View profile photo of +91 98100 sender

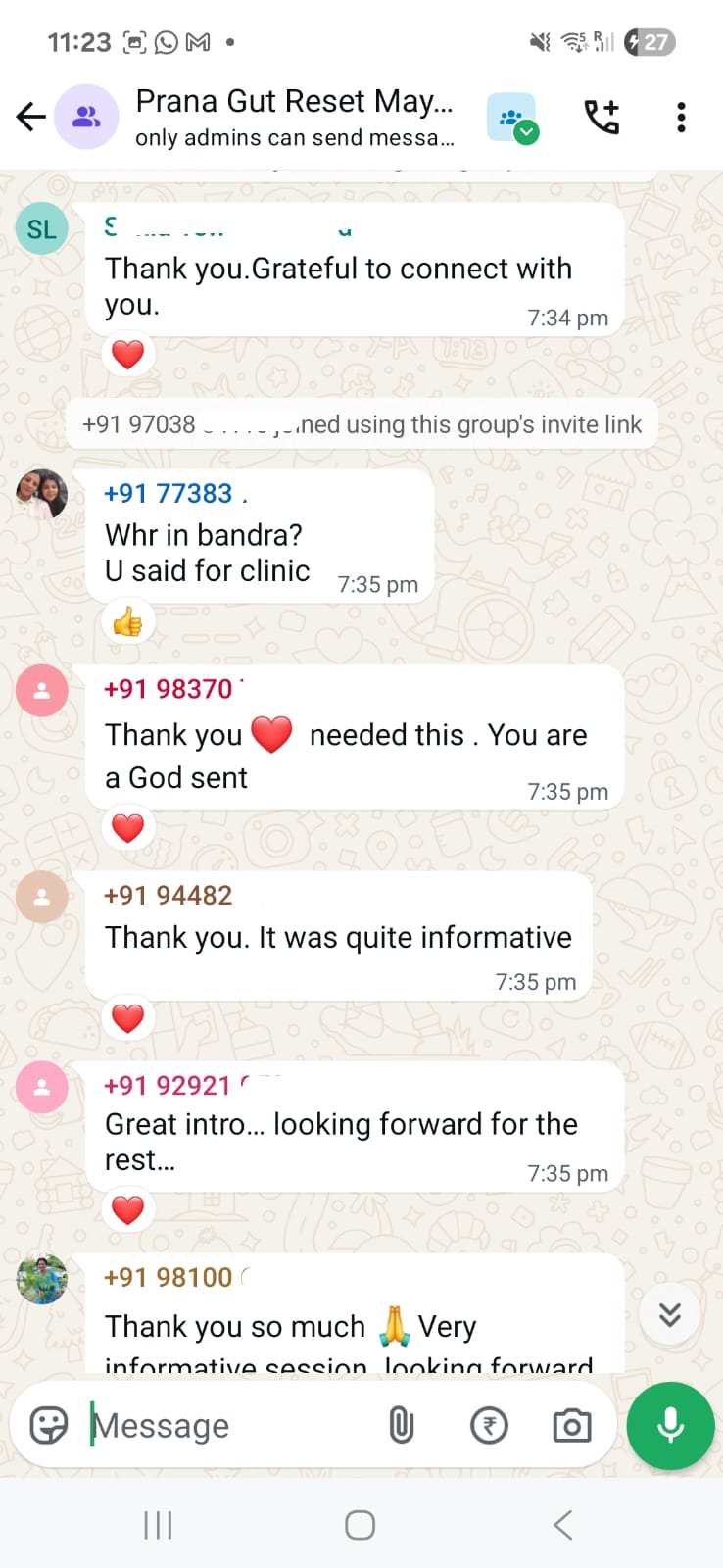coord(41,1279)
